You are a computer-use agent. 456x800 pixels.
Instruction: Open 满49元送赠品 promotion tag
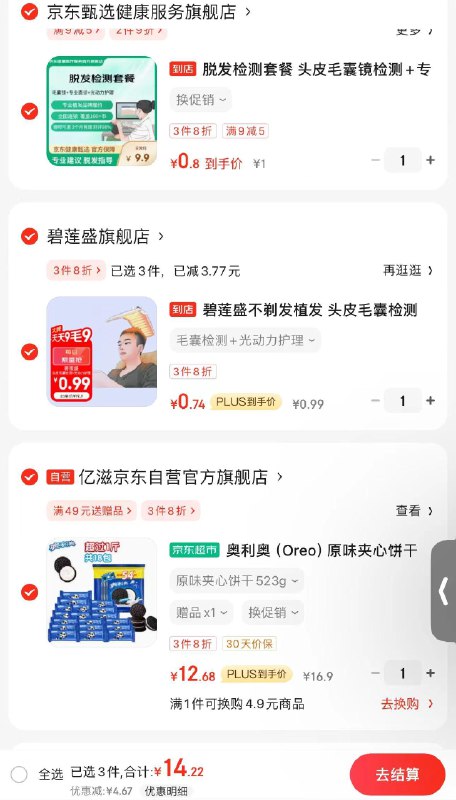[92, 511]
